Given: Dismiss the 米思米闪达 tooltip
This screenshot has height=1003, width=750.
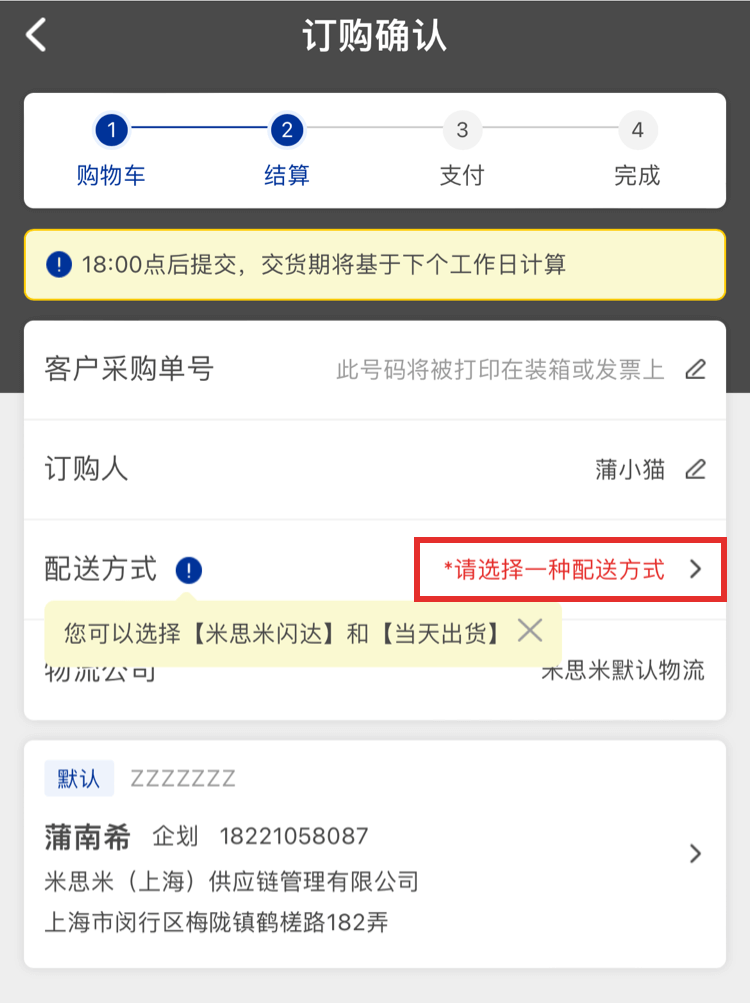Looking at the screenshot, I should coord(530,631).
